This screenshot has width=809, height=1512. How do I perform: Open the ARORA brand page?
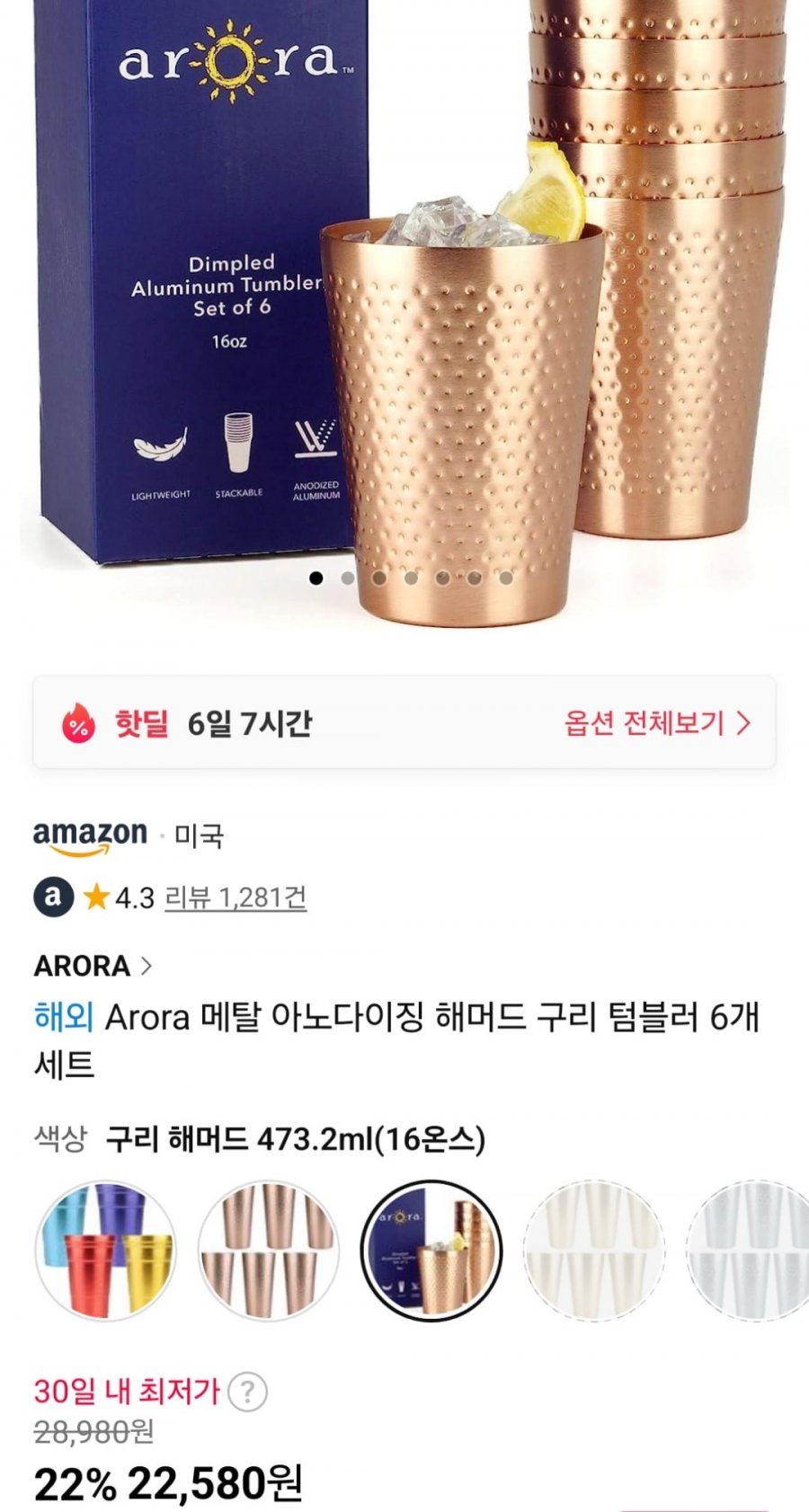pos(93,966)
